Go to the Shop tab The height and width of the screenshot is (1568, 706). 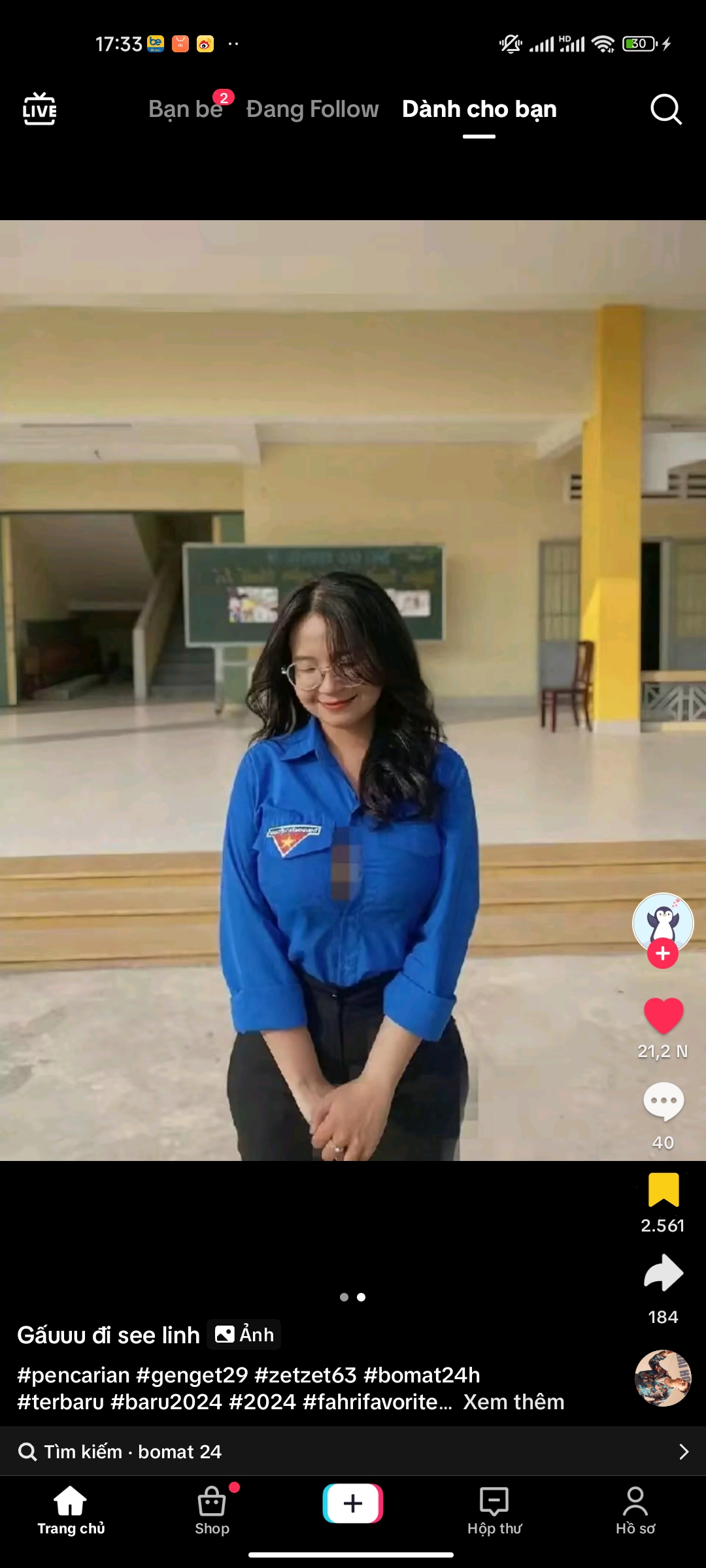click(x=212, y=1511)
